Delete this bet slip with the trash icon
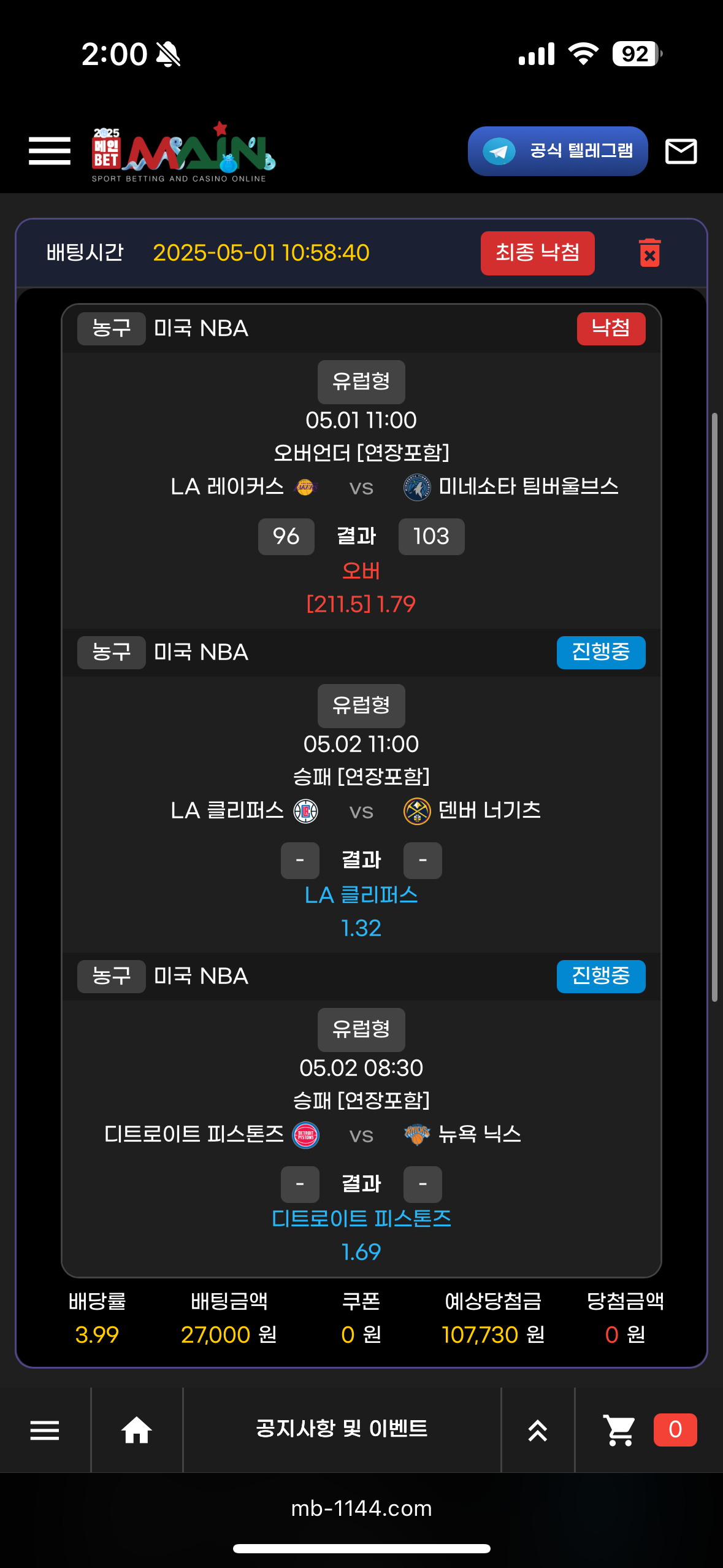Viewport: 723px width, 1568px height. [649, 253]
